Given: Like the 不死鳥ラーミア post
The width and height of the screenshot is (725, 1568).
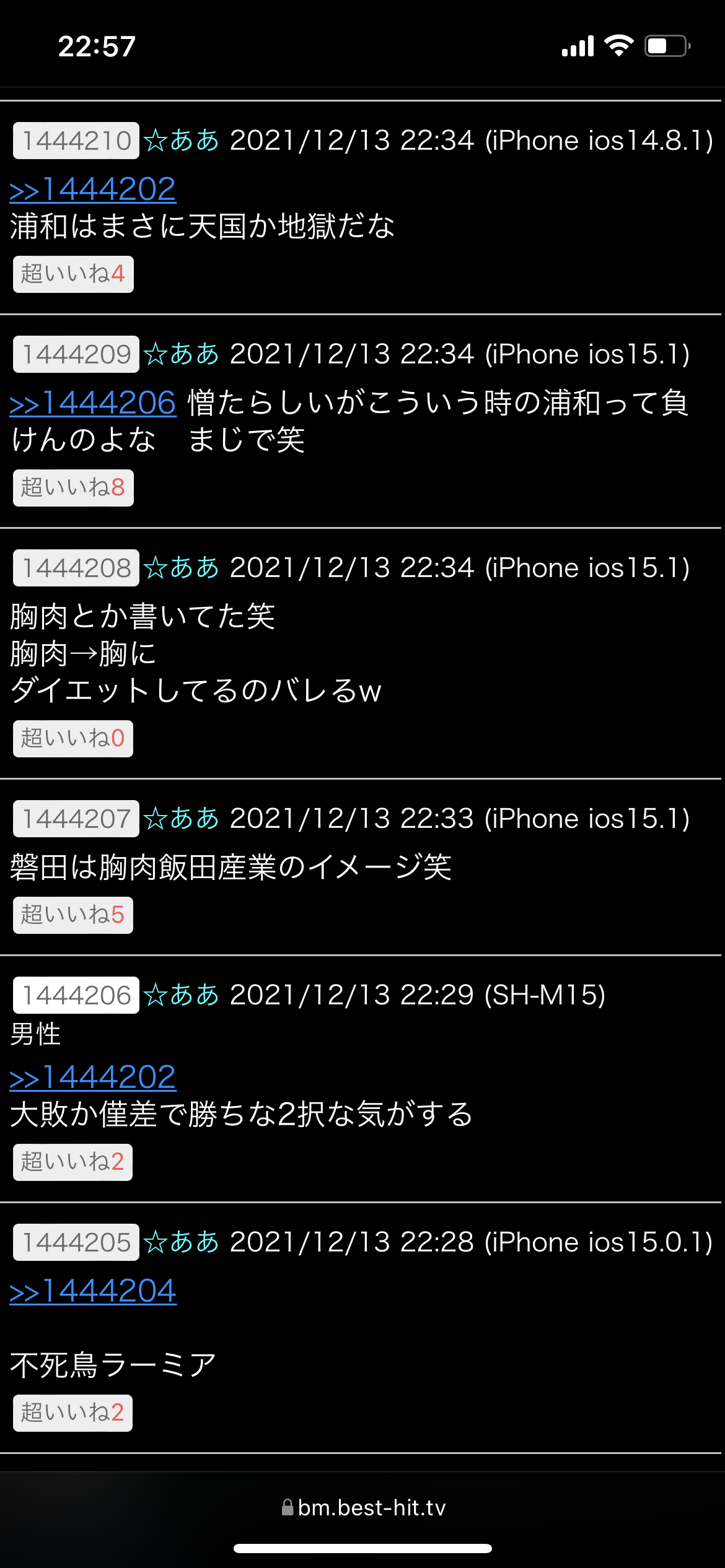Looking at the screenshot, I should click(x=73, y=1413).
